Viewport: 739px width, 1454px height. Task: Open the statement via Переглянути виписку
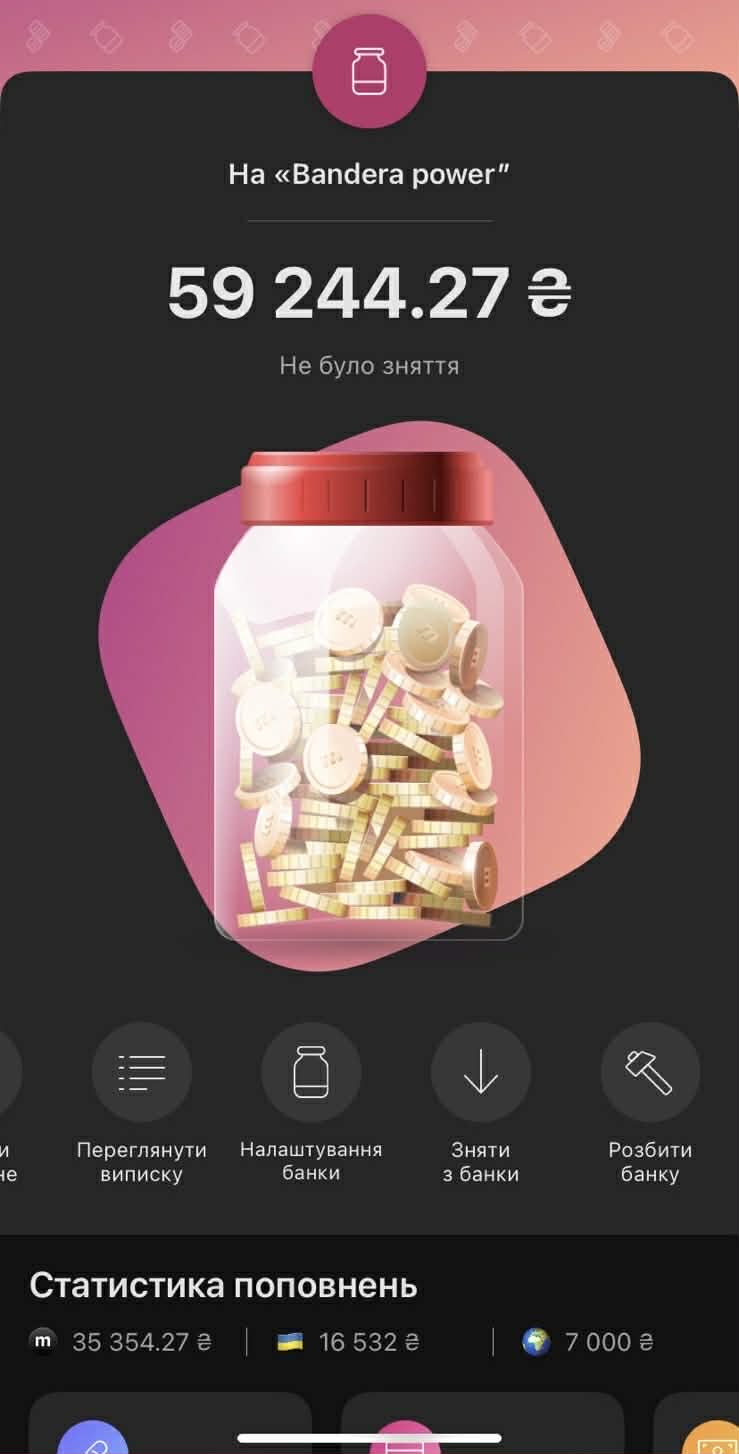[x=141, y=1072]
